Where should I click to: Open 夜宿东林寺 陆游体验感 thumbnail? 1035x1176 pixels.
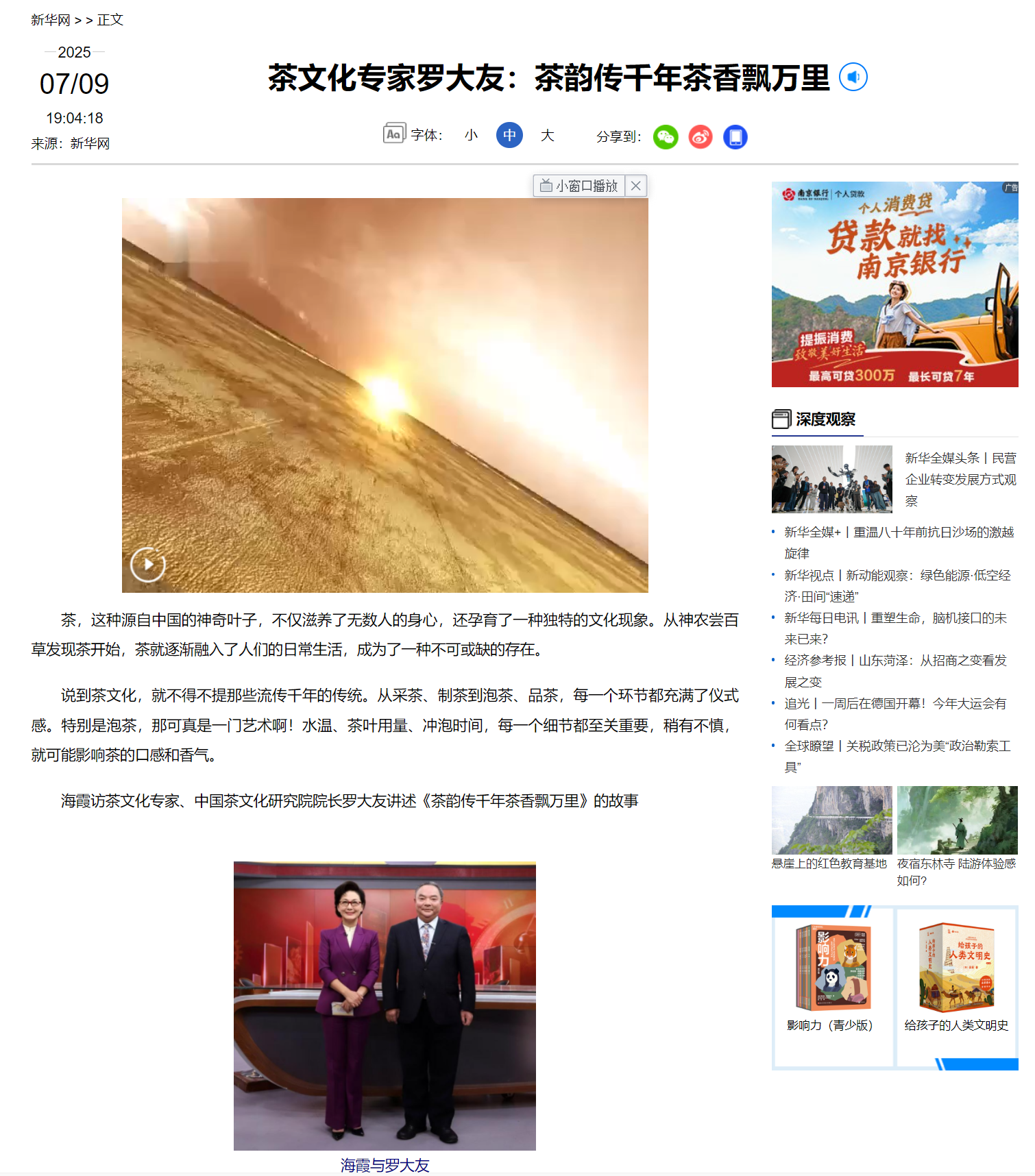957,820
